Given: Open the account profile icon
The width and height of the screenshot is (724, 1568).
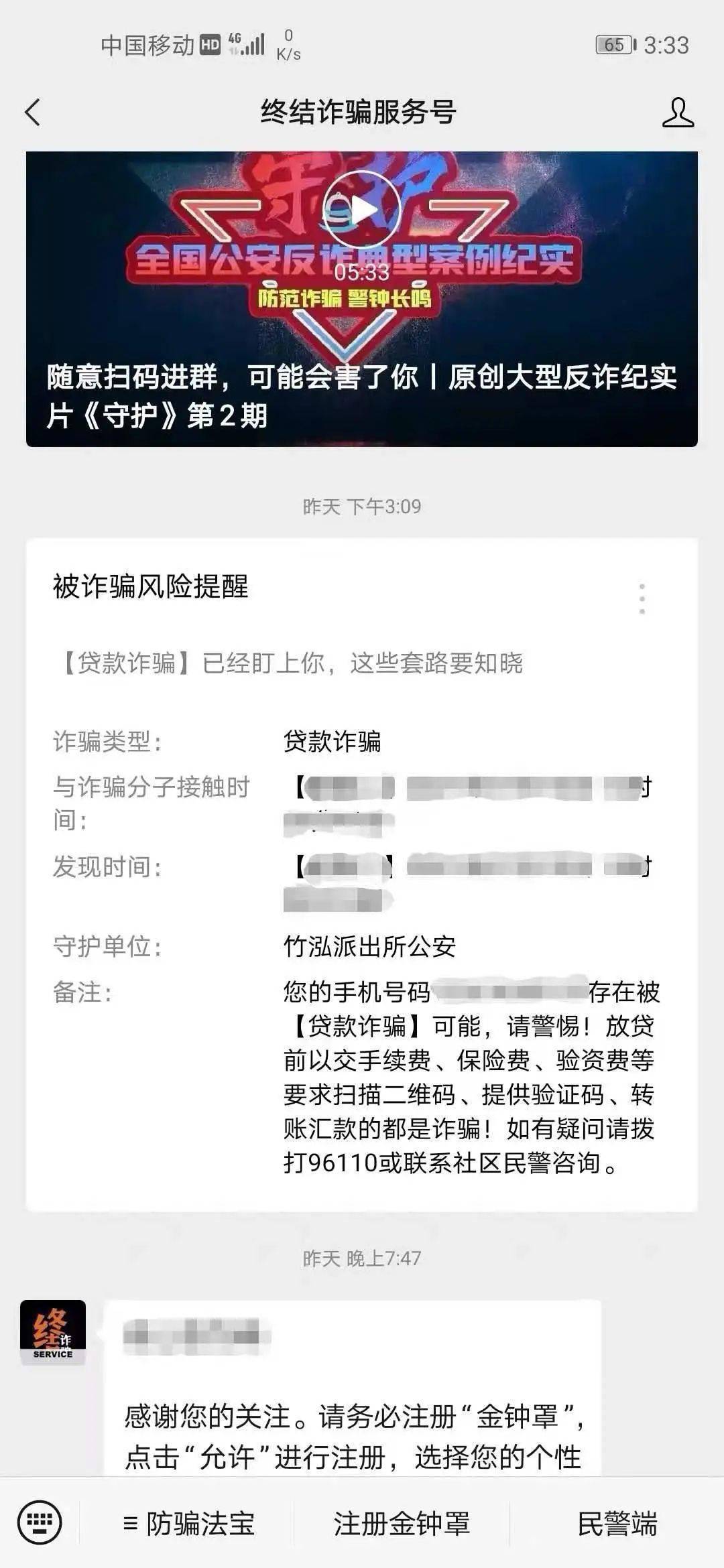Looking at the screenshot, I should tap(677, 112).
